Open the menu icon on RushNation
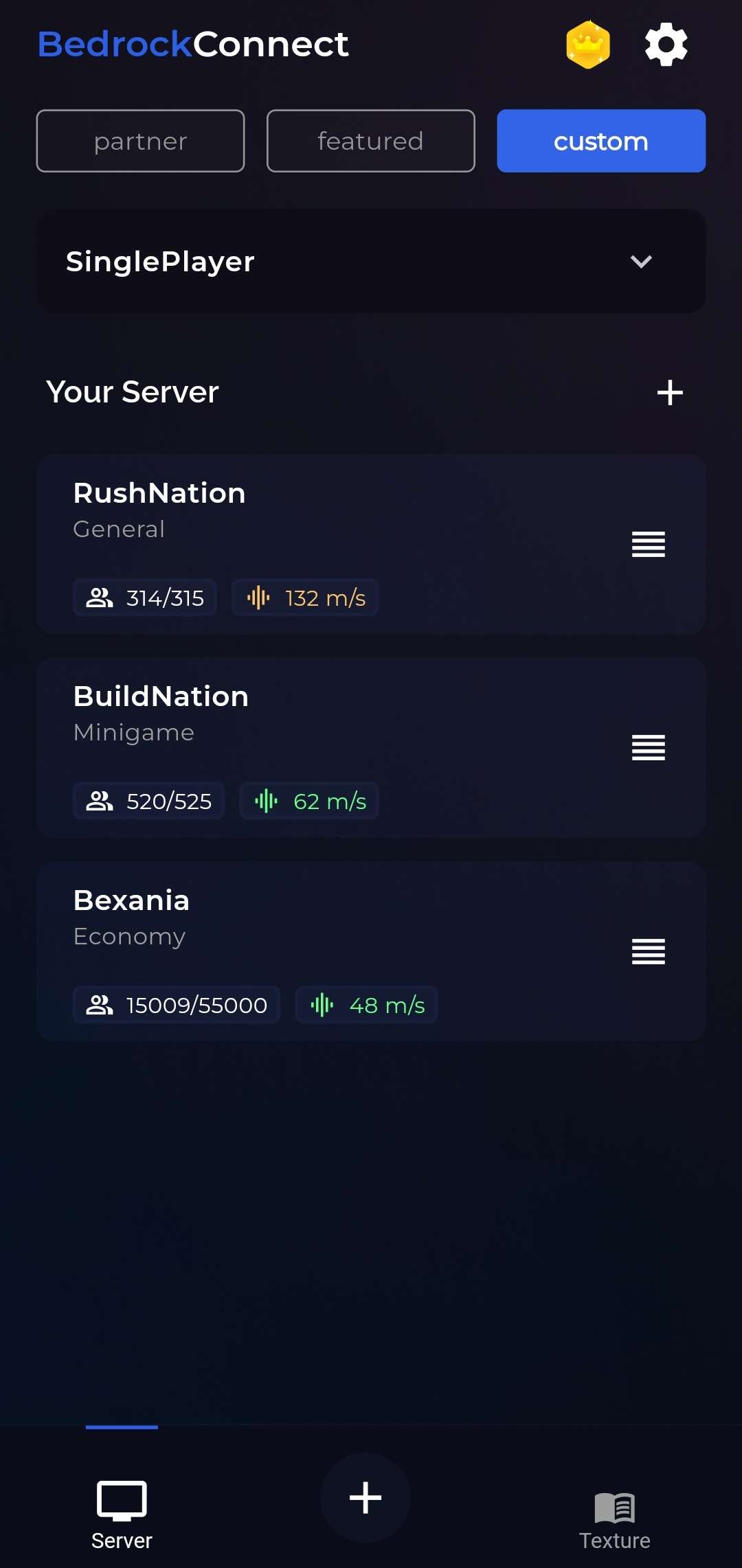Image resolution: width=742 pixels, height=1568 pixels. 648,544
